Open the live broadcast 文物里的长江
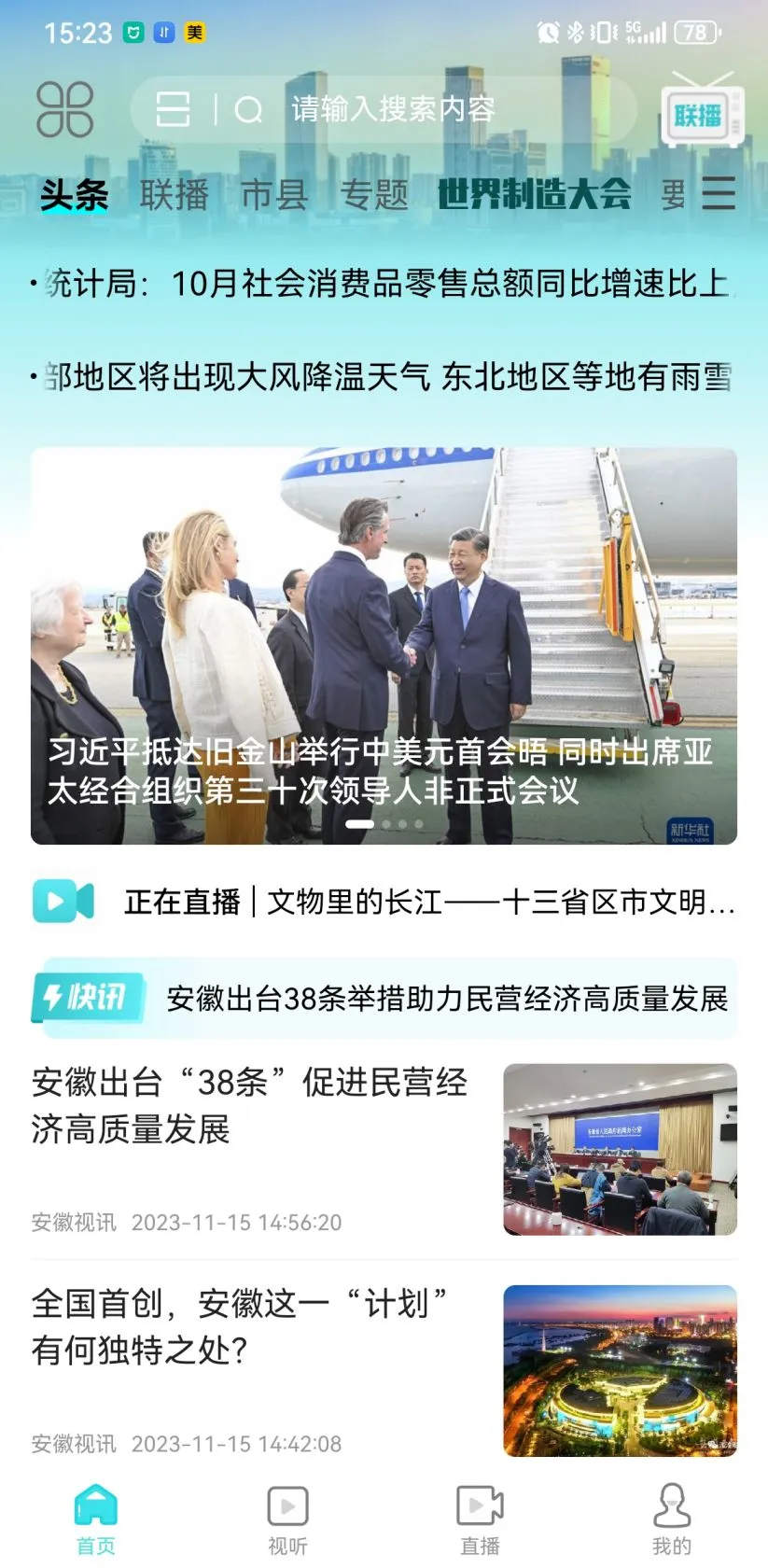The height and width of the screenshot is (1568, 768). coord(384,902)
